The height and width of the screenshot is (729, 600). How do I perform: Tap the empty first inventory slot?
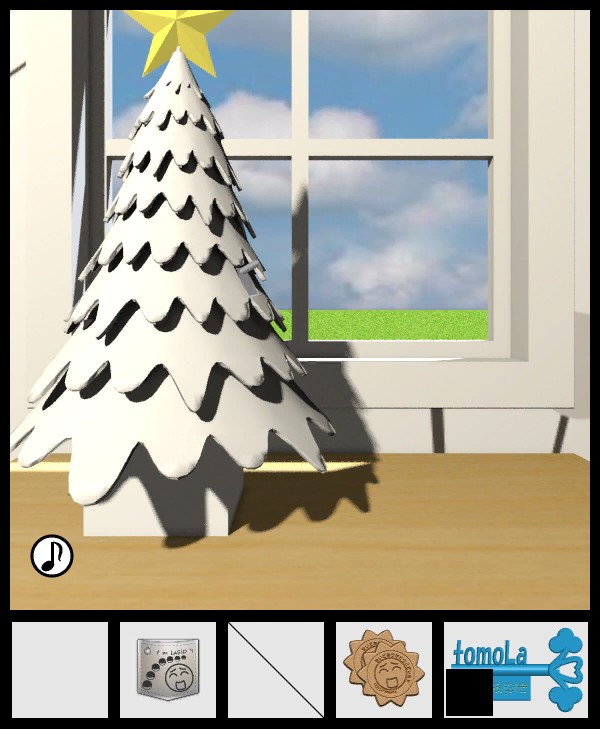pyautogui.click(x=60, y=669)
